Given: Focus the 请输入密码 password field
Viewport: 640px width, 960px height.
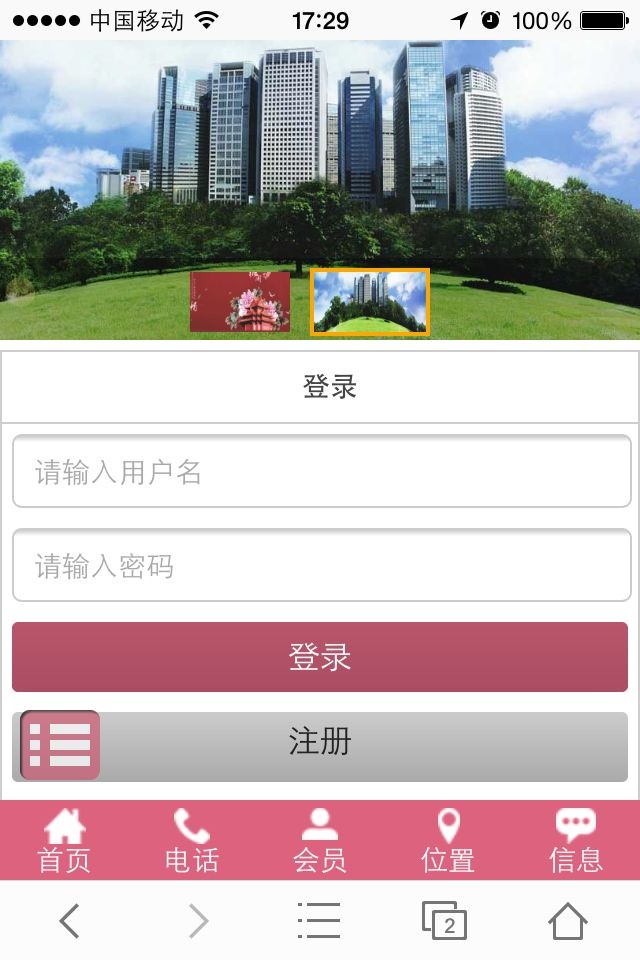Looking at the screenshot, I should [321, 566].
